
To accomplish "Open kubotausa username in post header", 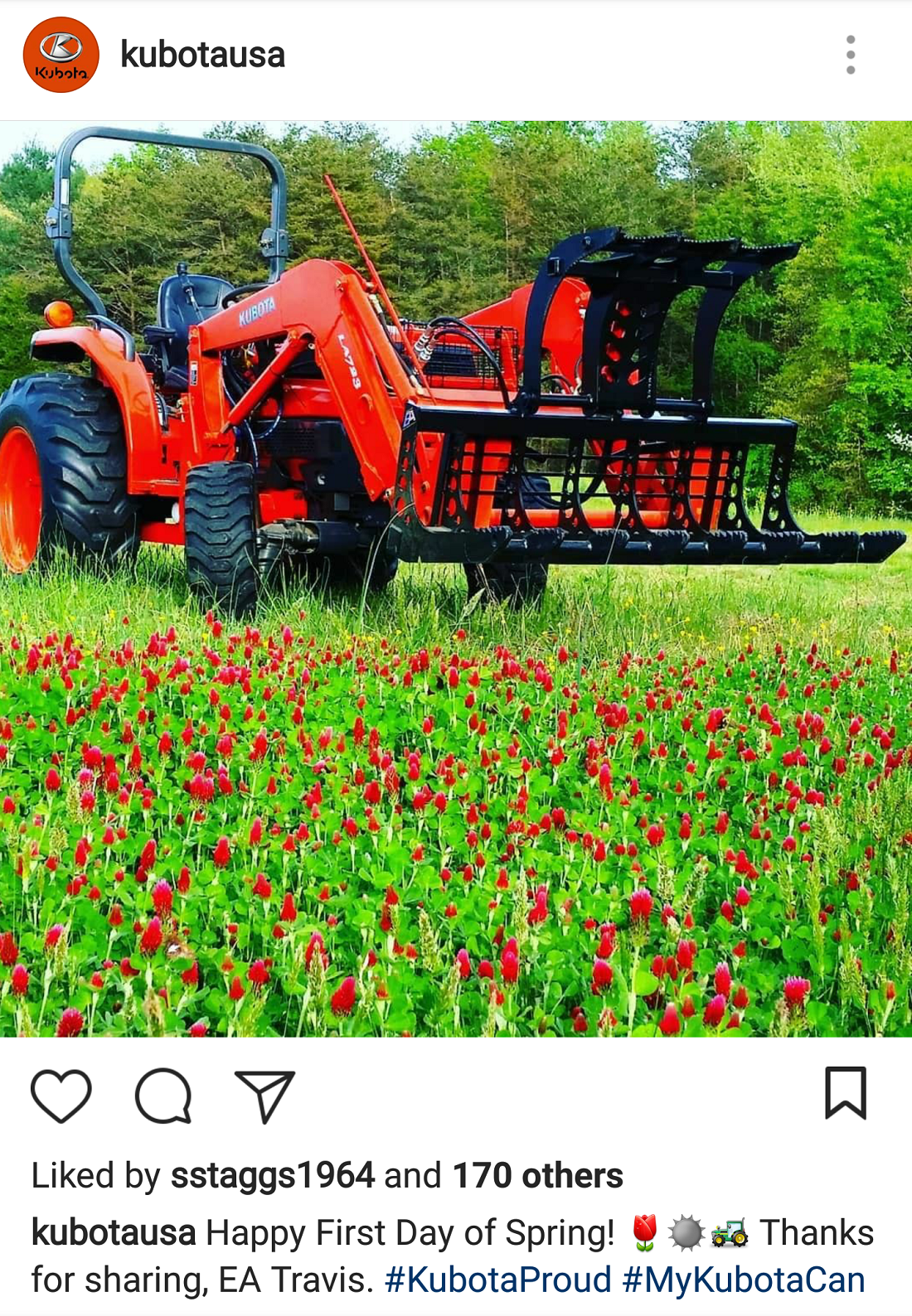I will point(203,55).
